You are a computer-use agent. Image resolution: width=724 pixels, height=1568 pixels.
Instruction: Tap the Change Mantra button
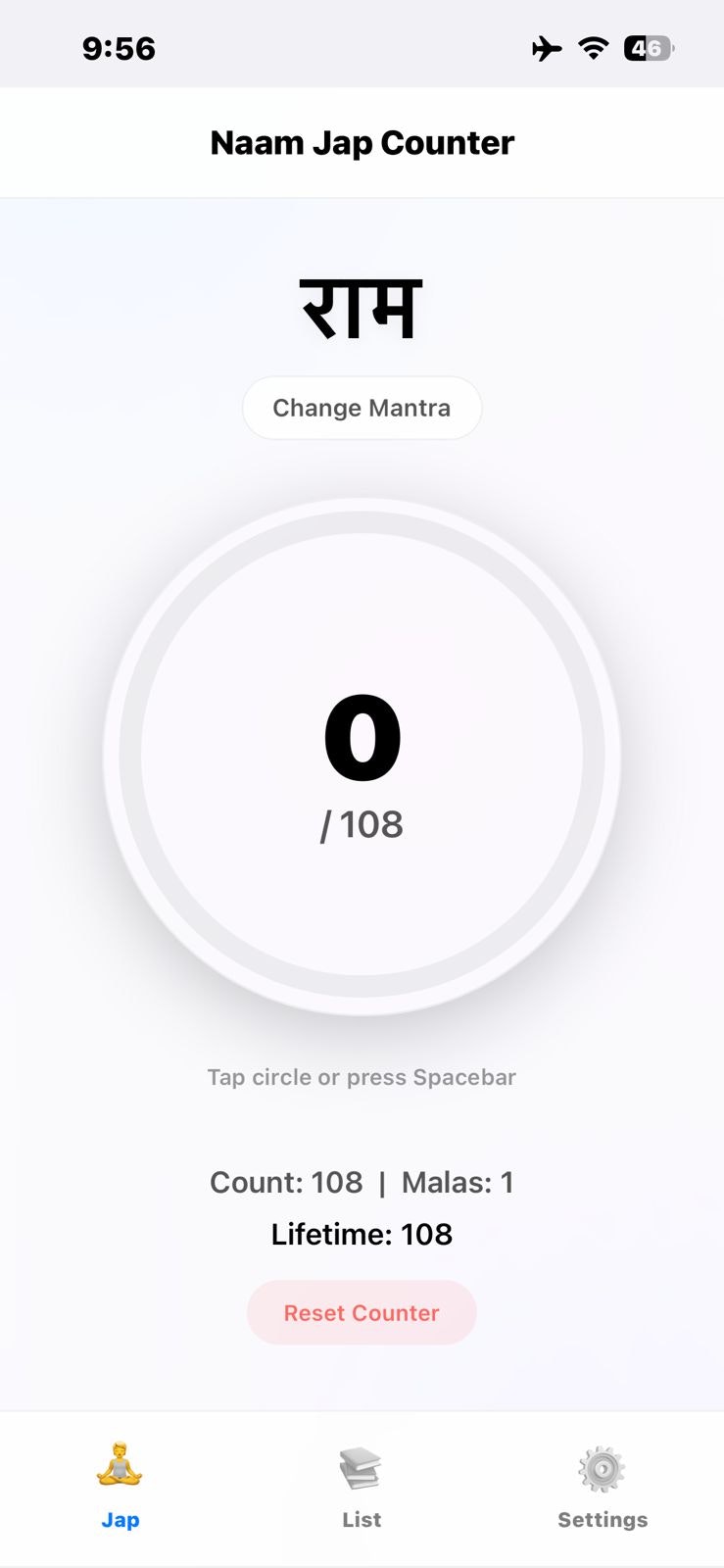pyautogui.click(x=362, y=408)
